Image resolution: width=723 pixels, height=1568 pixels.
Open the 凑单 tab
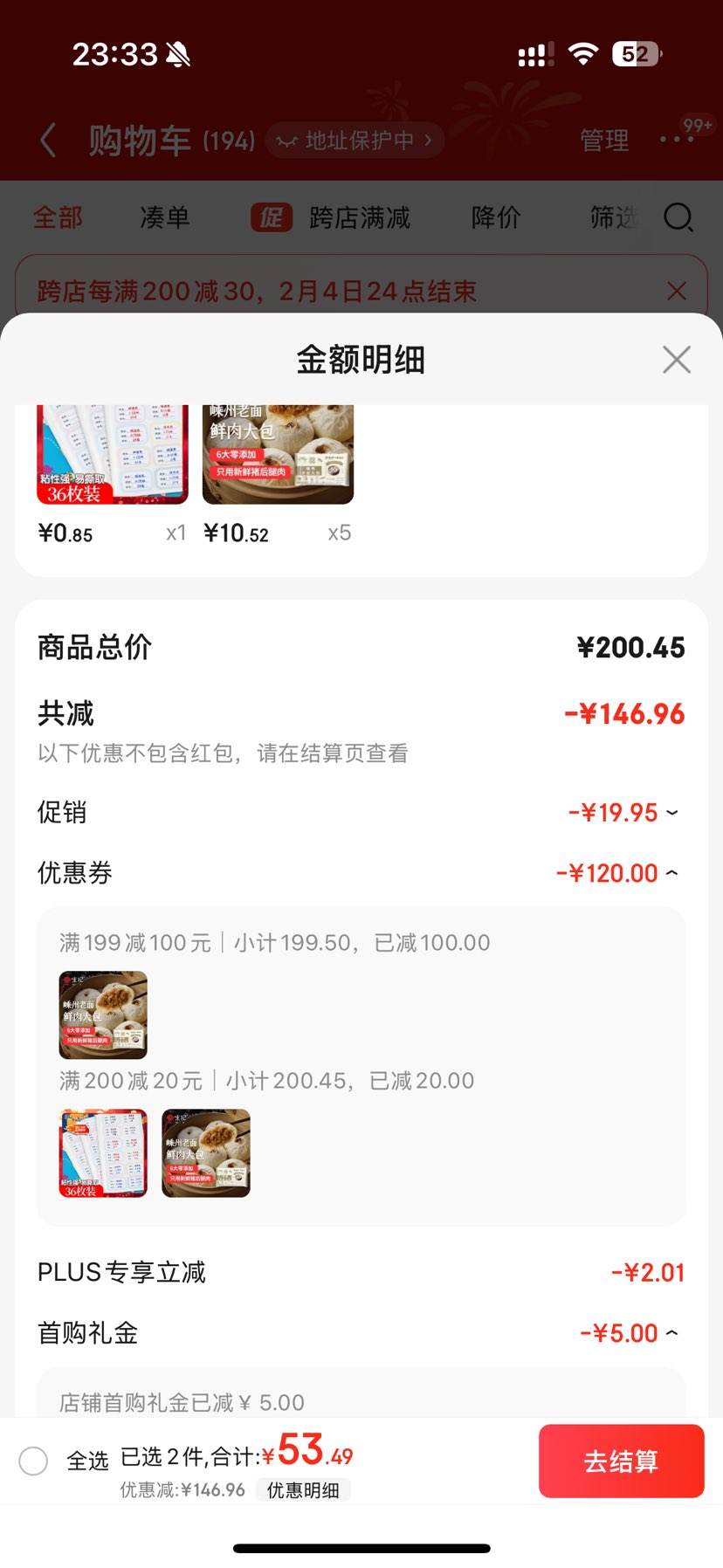tap(165, 218)
